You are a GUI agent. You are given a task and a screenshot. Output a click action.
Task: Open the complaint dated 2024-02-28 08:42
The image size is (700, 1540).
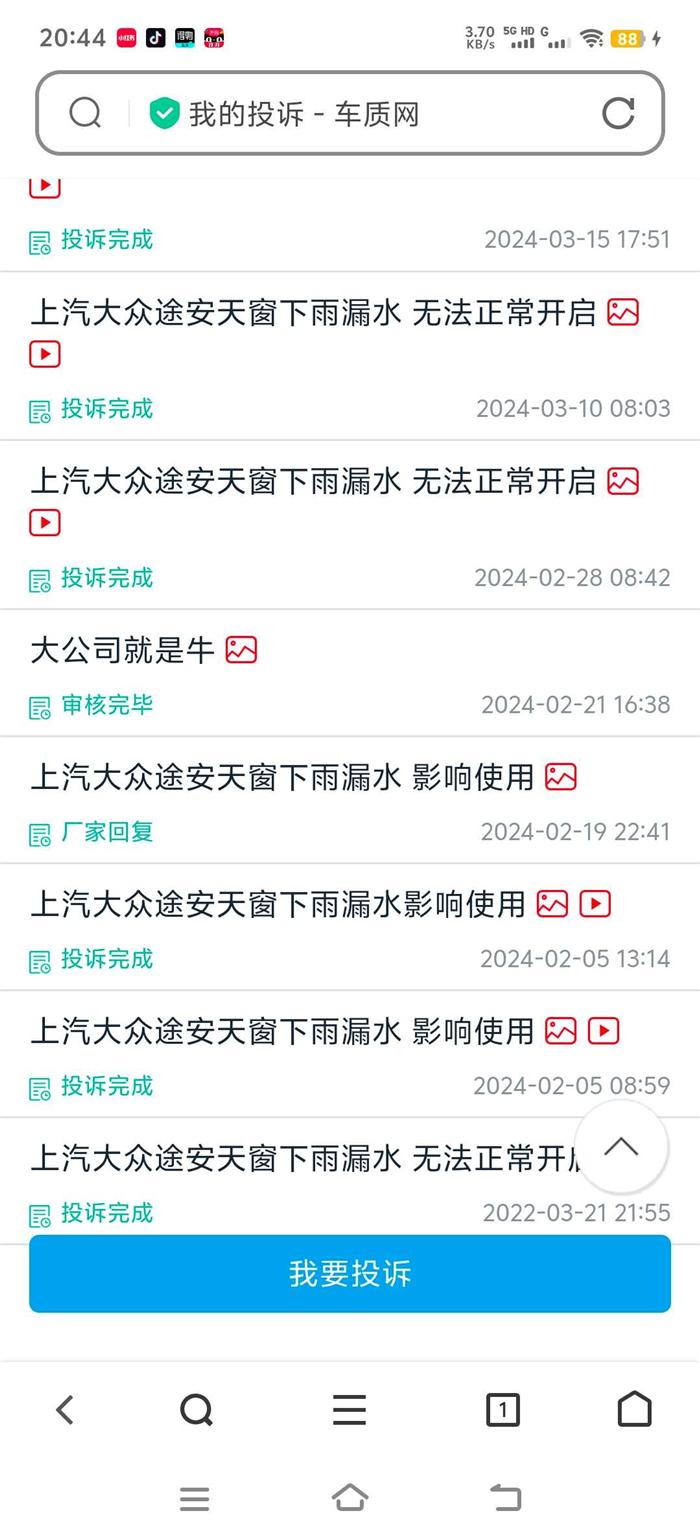350,525
